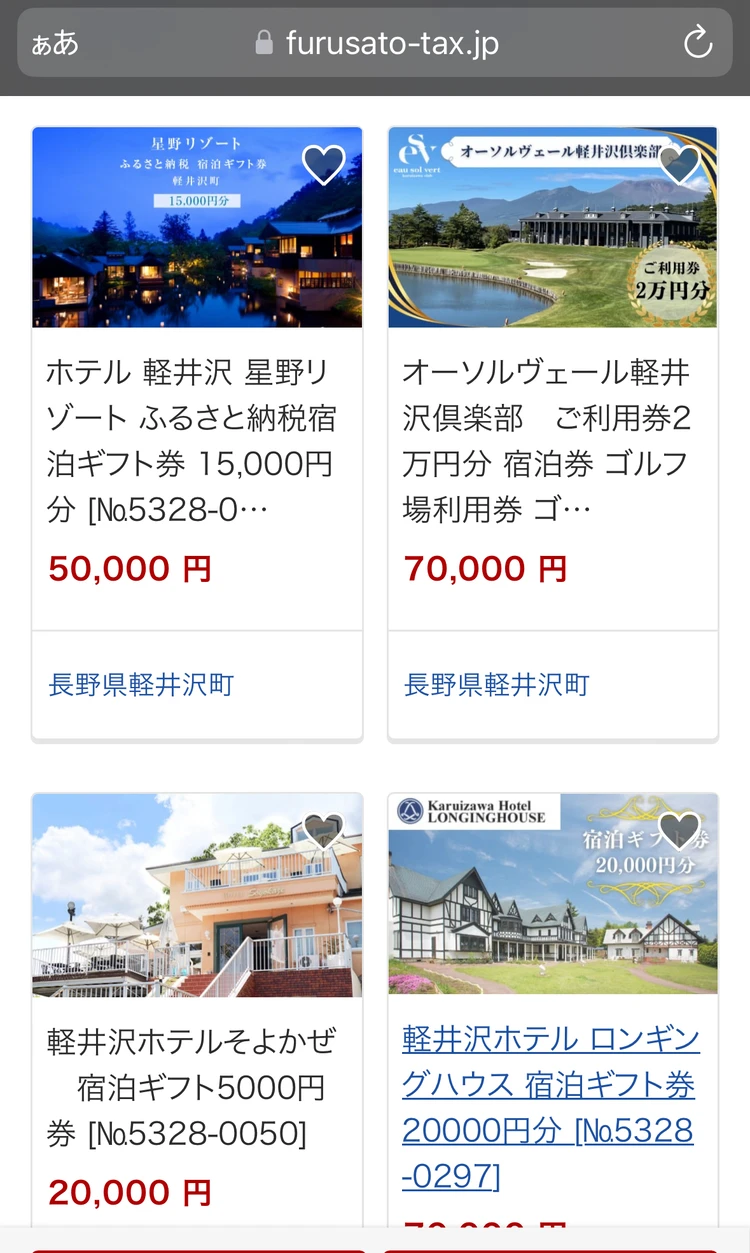Favorite the 軽井沢ホテルそよかぜ listing

coord(323,833)
